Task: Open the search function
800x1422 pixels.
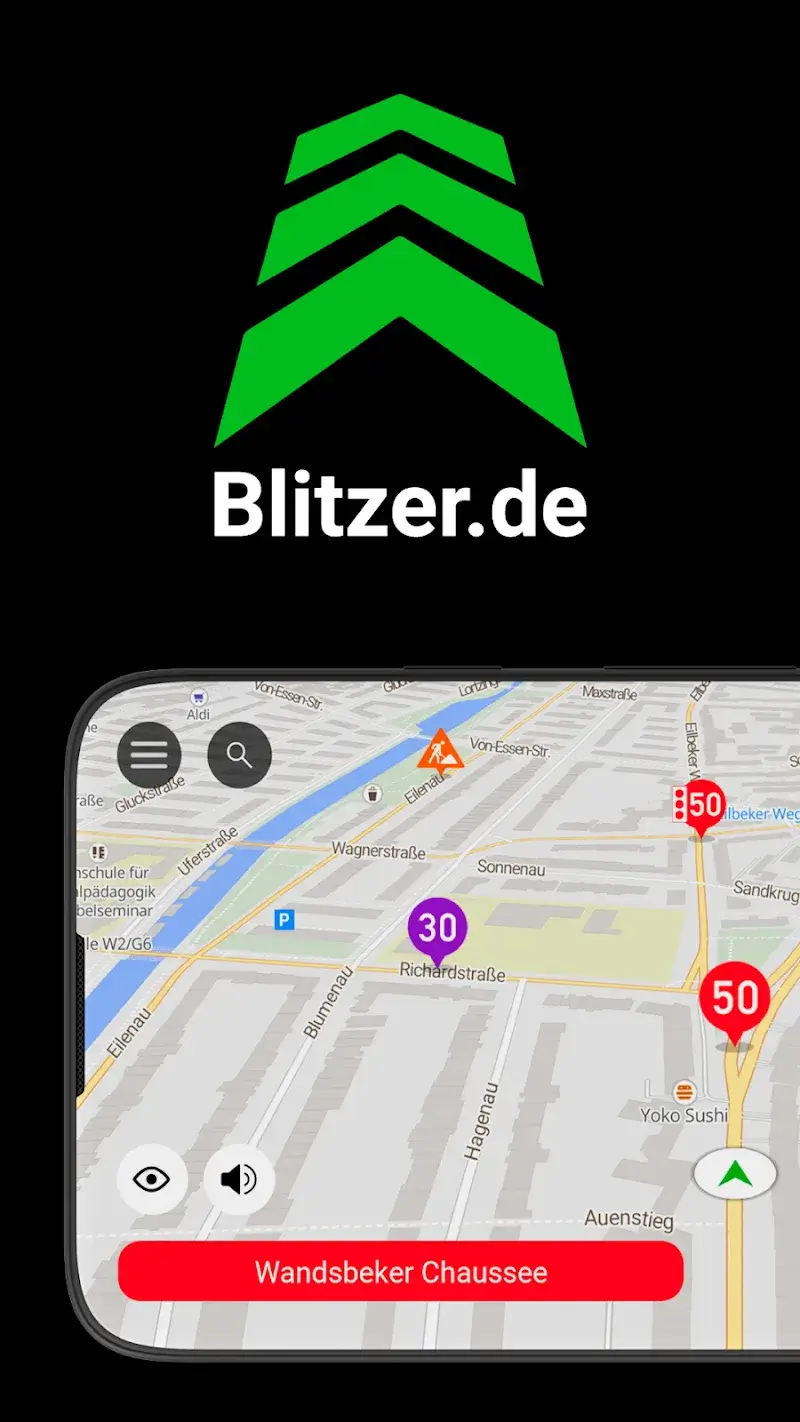Action: (238, 755)
